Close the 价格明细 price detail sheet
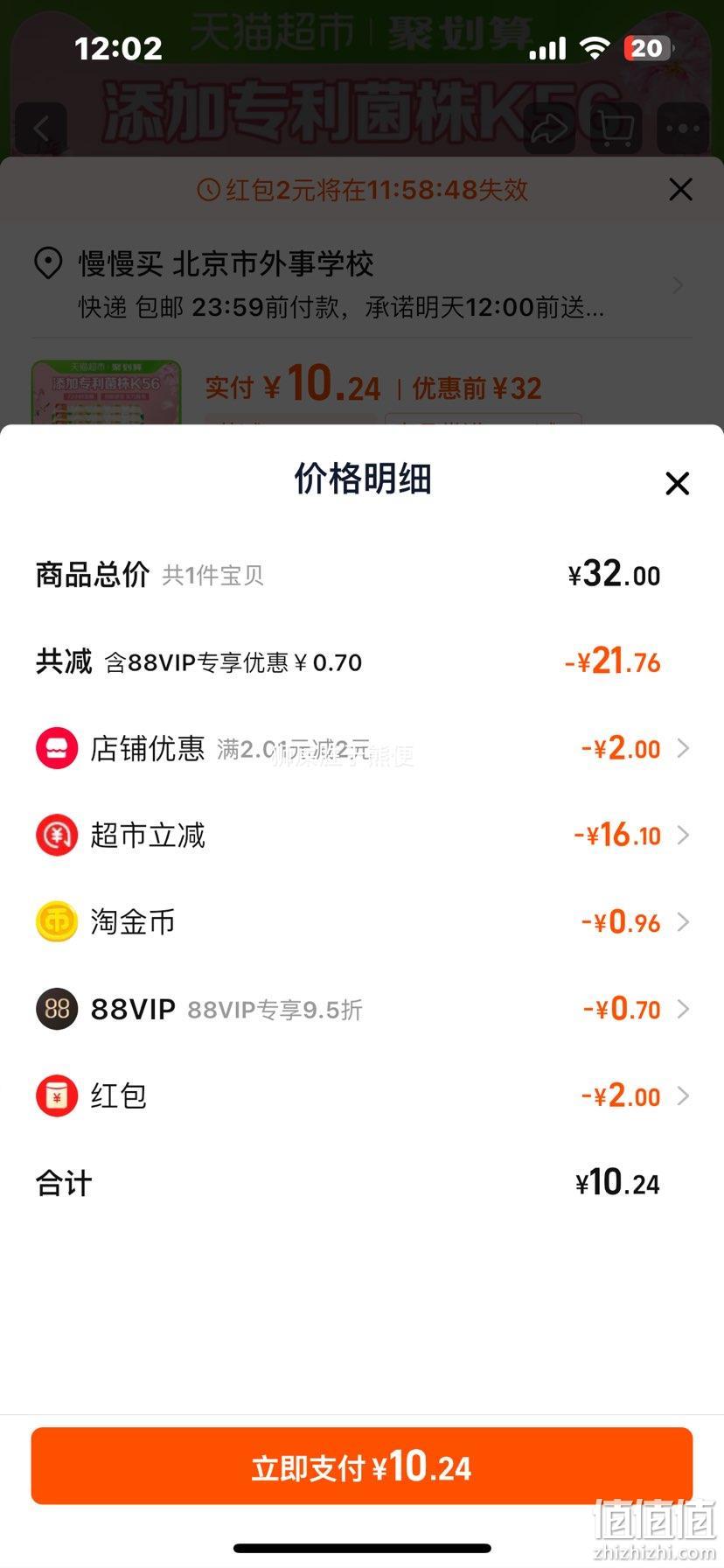Image resolution: width=724 pixels, height=1568 pixels. click(677, 483)
